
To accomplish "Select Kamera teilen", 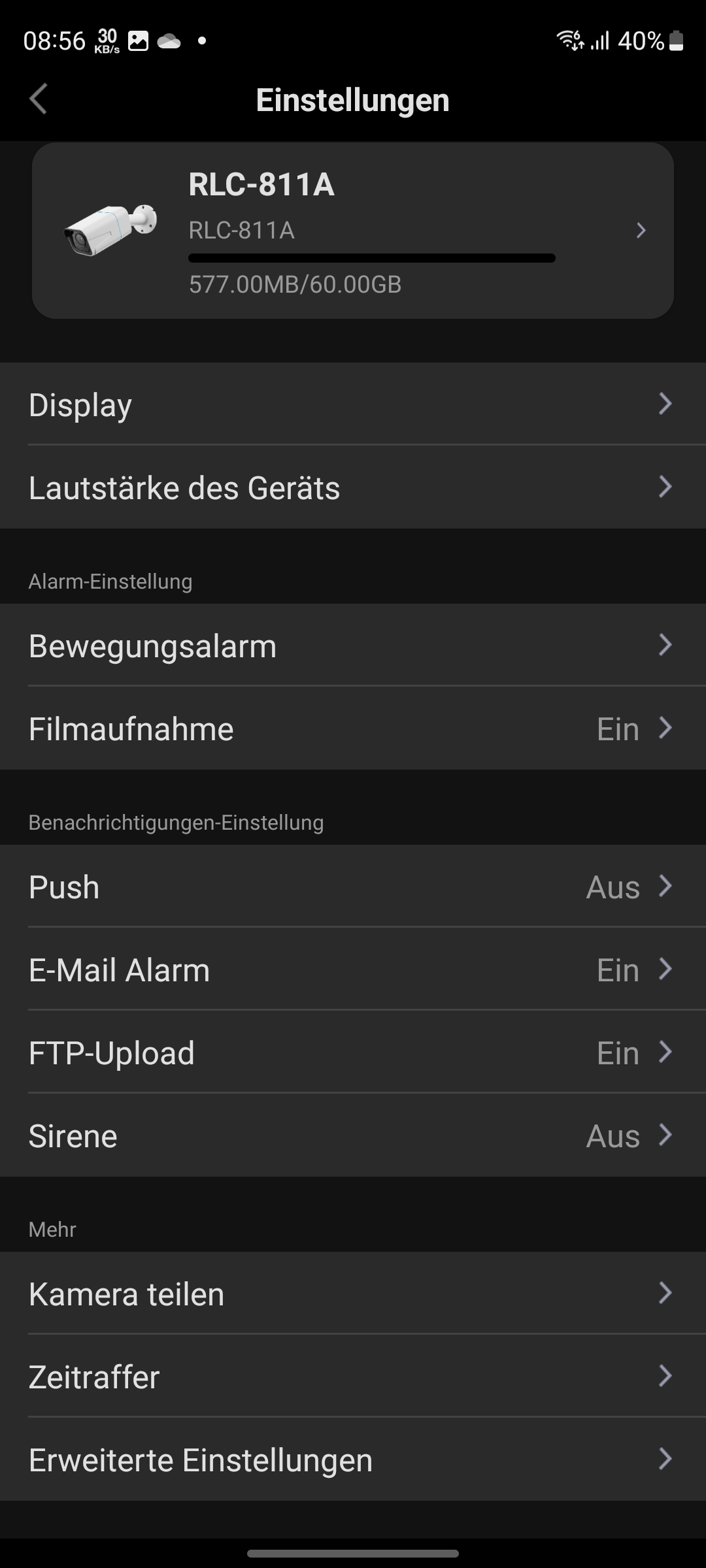I will tap(353, 1294).
